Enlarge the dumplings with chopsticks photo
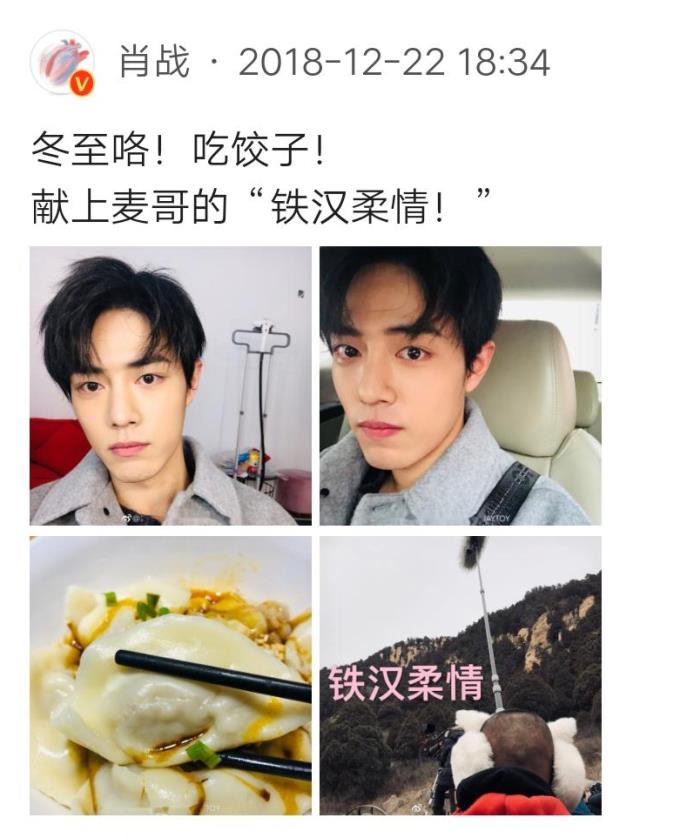The image size is (700, 838). click(x=170, y=675)
